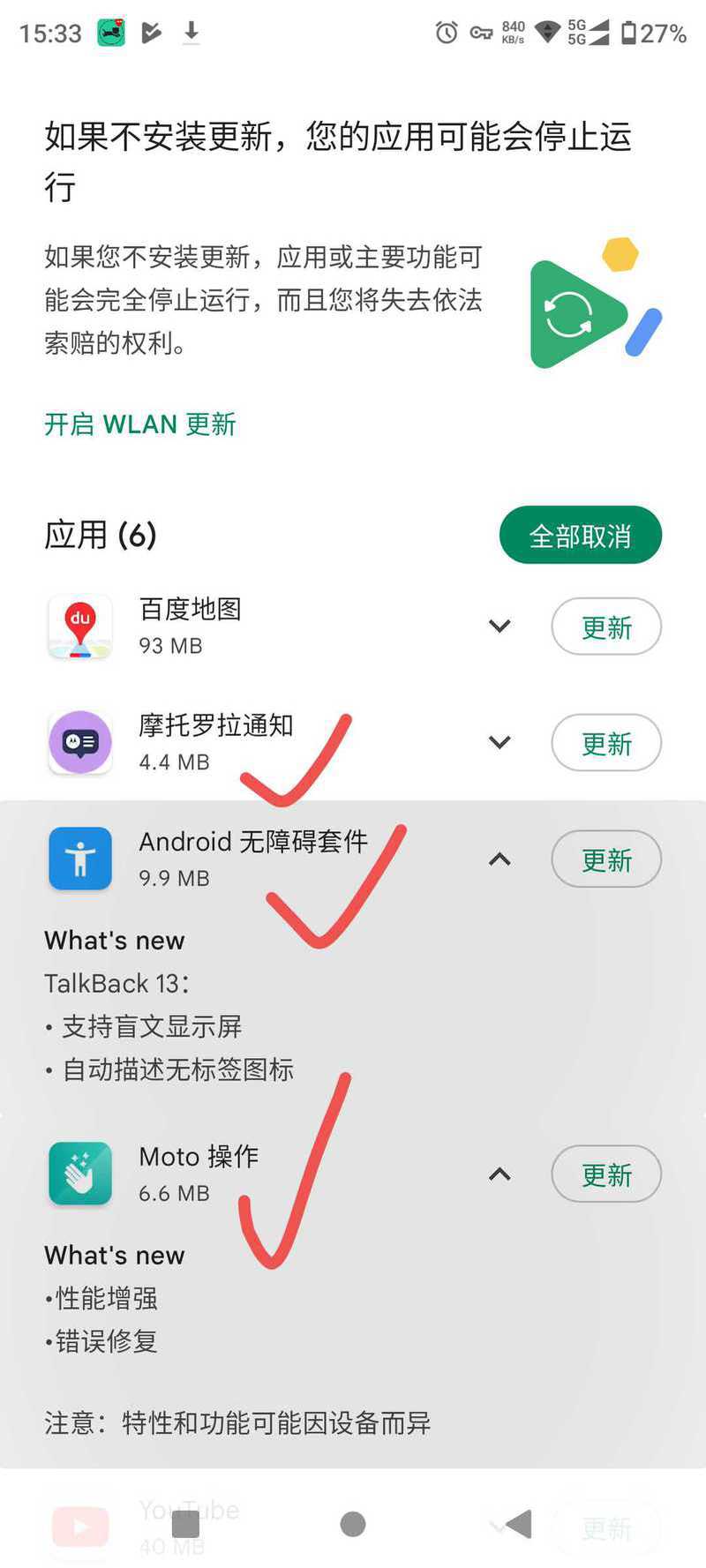The height and width of the screenshot is (1568, 706).
Task: Go to the home screen
Action: coord(353,1524)
